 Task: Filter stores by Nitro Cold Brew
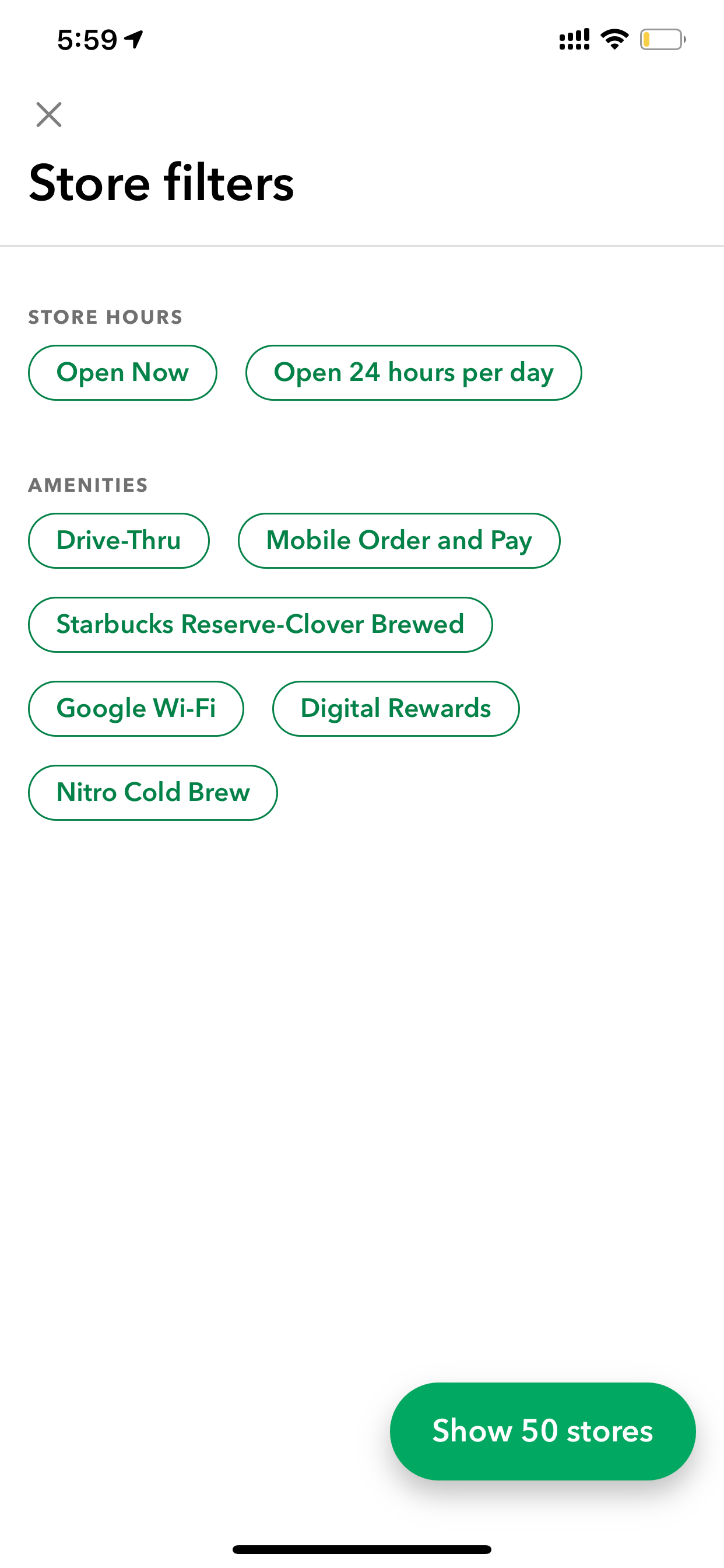153,793
